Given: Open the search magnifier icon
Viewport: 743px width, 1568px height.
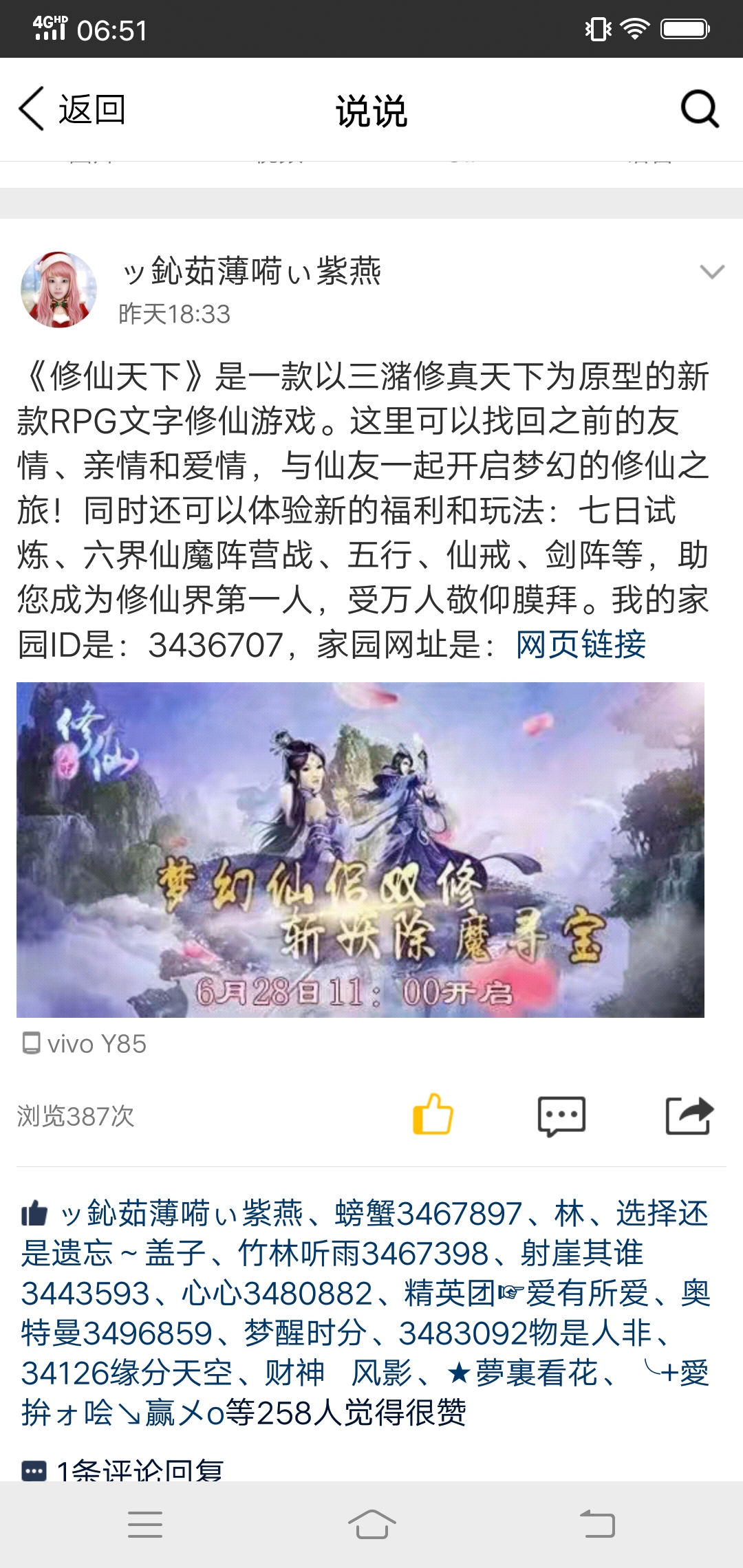Looking at the screenshot, I should [x=699, y=109].
